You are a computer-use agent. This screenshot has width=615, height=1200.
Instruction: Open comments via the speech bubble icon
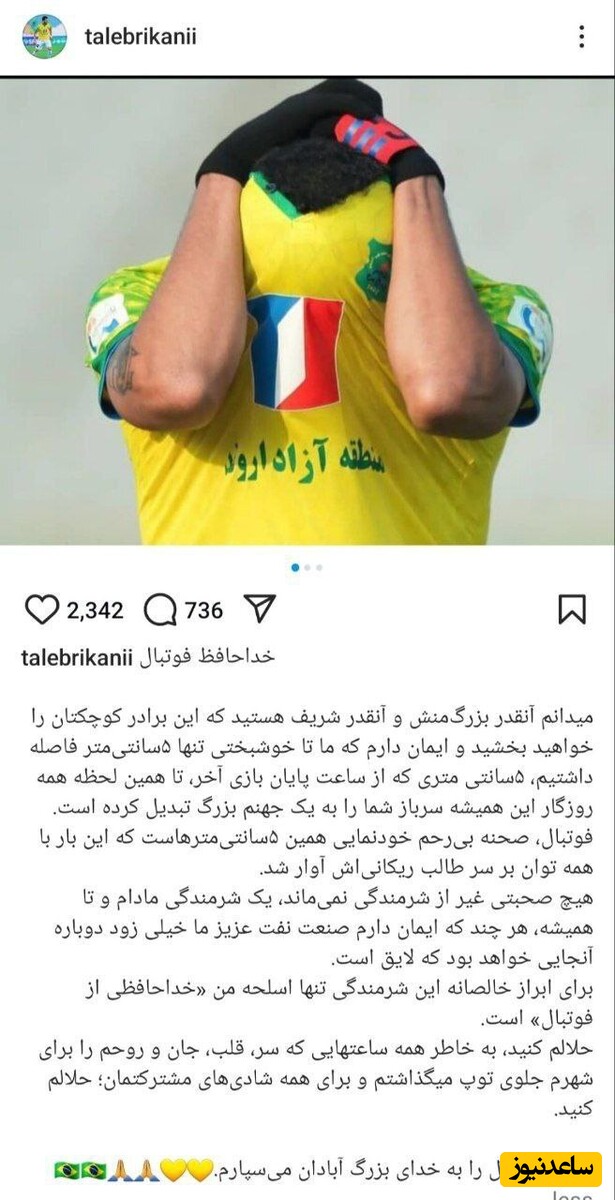pos(160,609)
